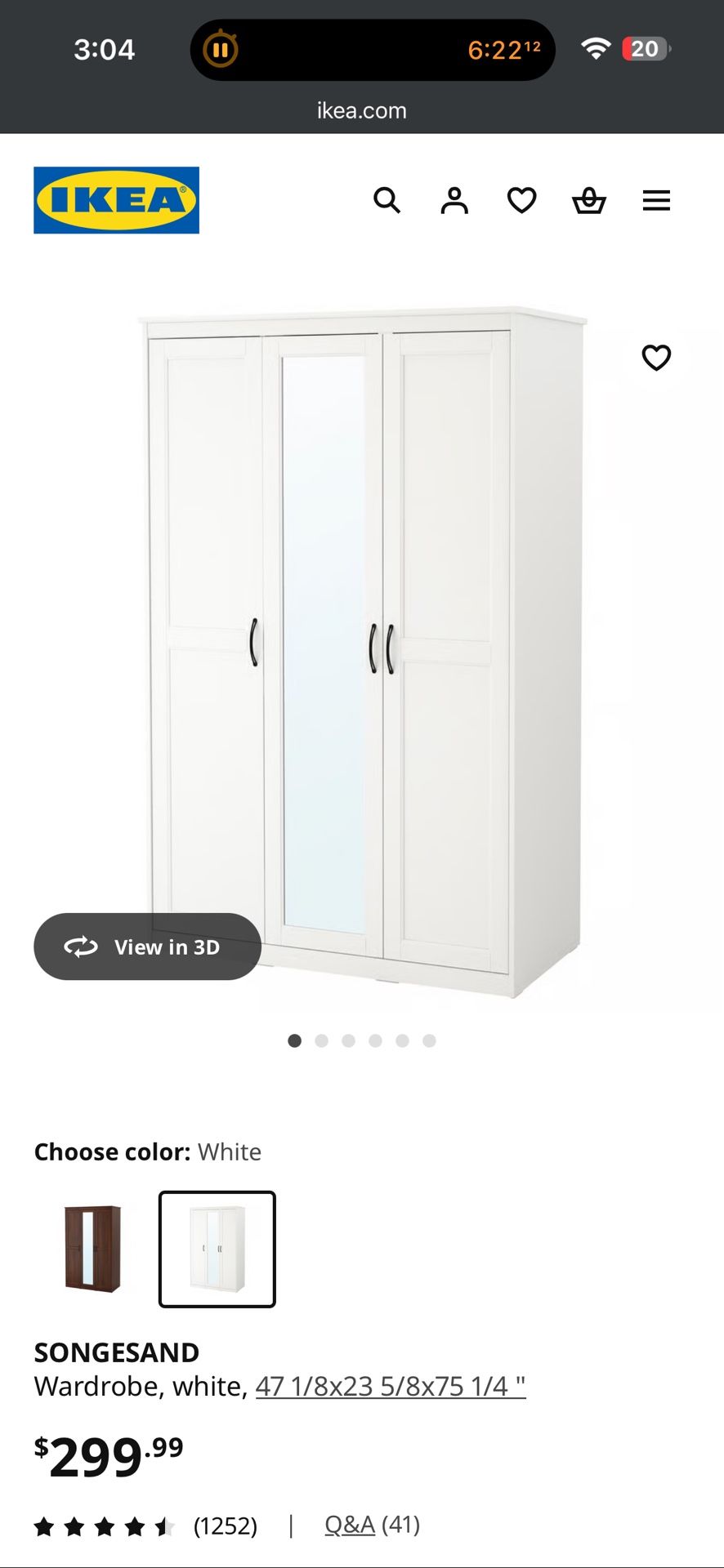Jump to second image via page dot
Image resolution: width=724 pixels, height=1568 pixels.
(x=322, y=1040)
